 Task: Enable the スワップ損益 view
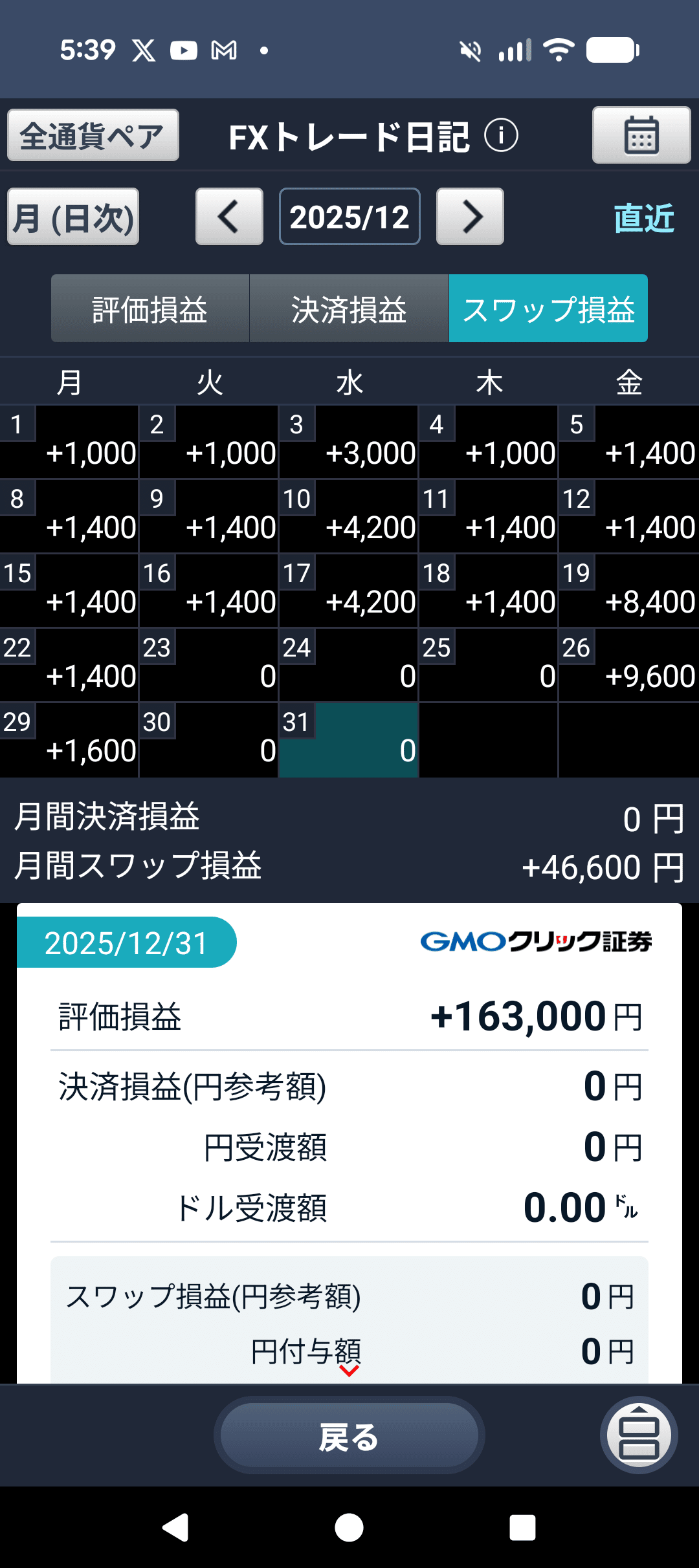coord(548,309)
